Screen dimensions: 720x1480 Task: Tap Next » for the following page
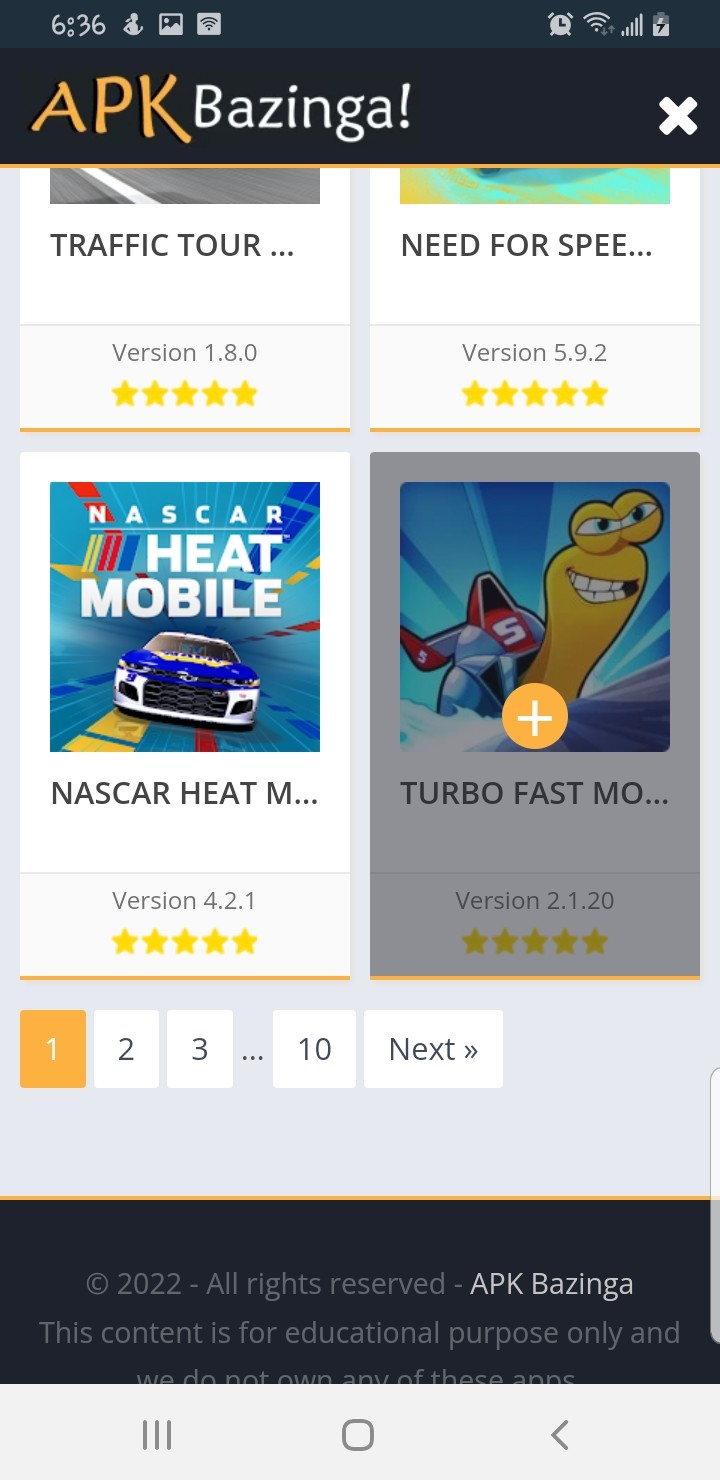433,1049
